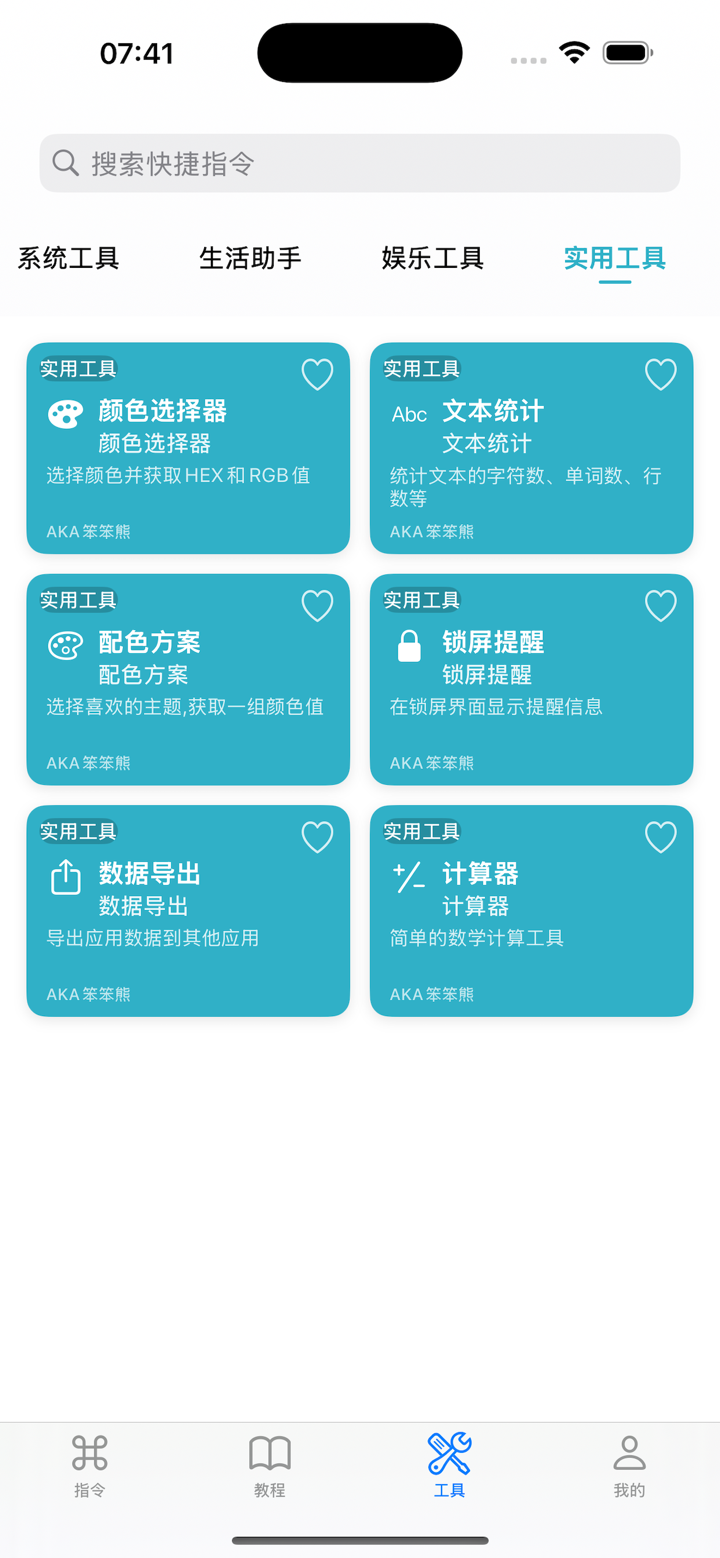Toggle the heart on 计算器 card
The width and height of the screenshot is (720, 1558).
(660, 836)
